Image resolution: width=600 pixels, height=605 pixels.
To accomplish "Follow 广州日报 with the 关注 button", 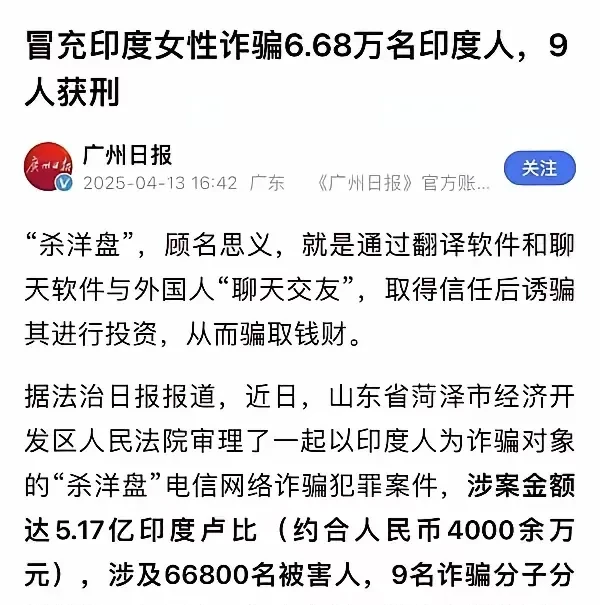I will pyautogui.click(x=539, y=168).
